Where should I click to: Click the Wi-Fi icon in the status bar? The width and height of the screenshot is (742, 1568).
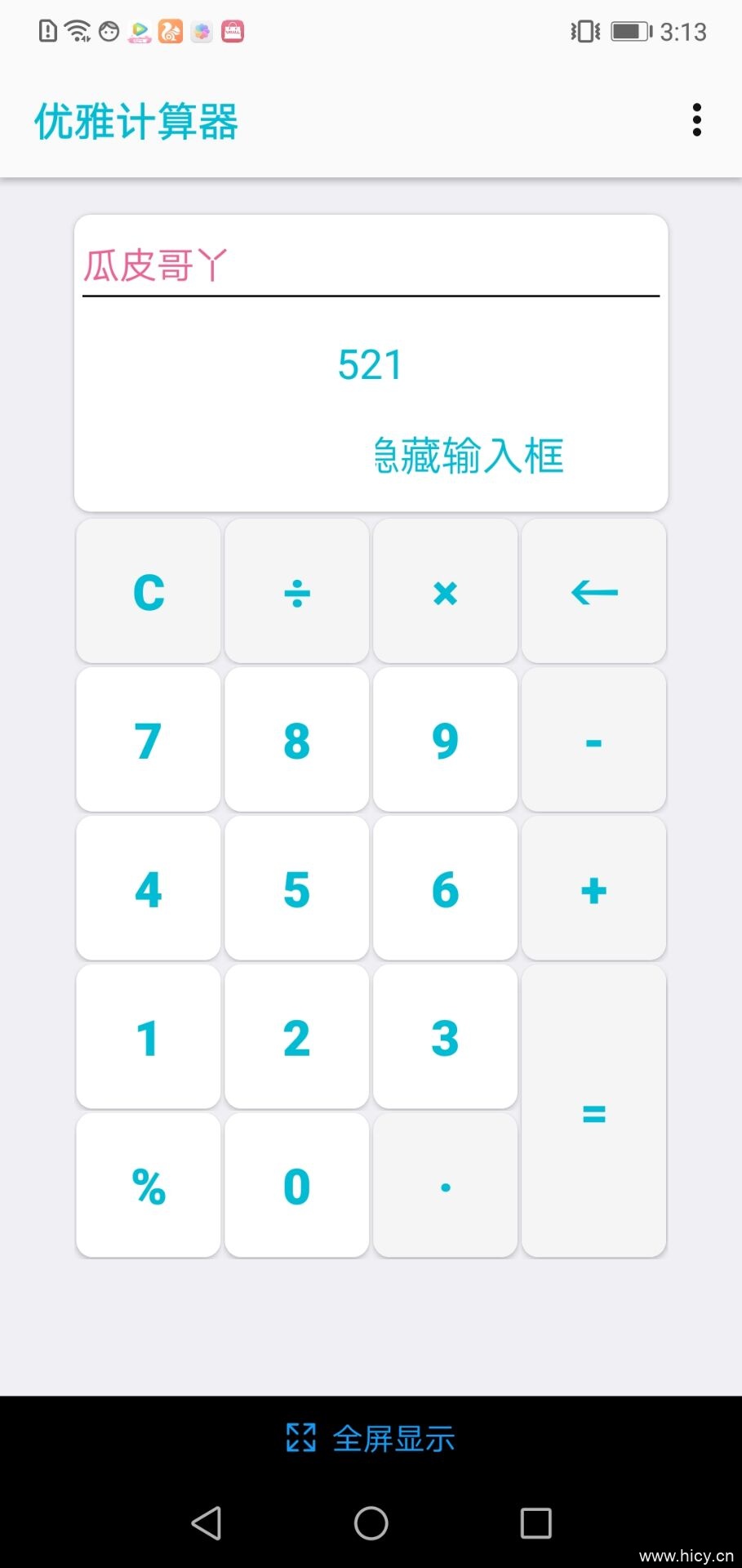[x=76, y=31]
